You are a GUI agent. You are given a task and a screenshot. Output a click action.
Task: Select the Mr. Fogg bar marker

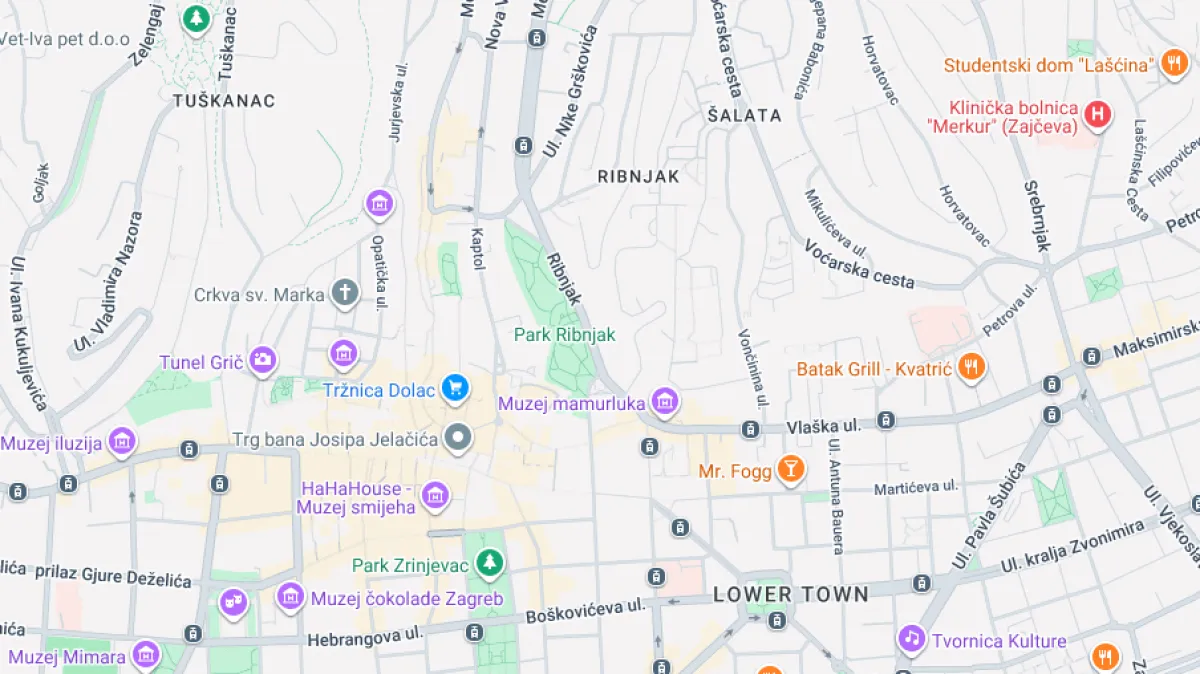point(791,469)
